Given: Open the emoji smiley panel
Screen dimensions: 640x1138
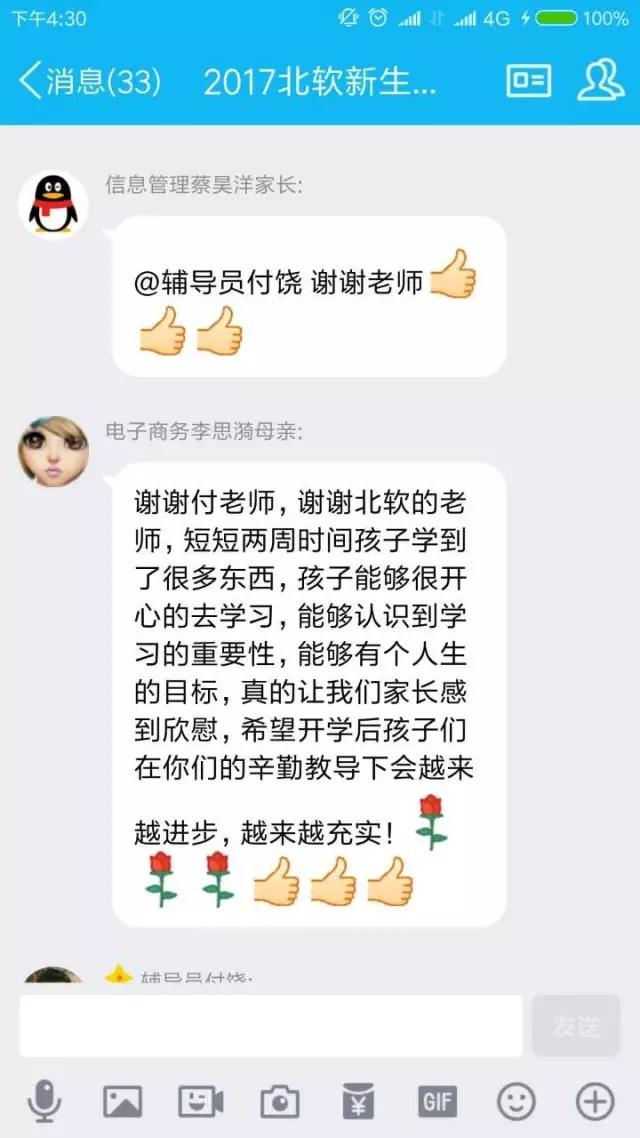Looking at the screenshot, I should pyautogui.click(x=516, y=1102).
